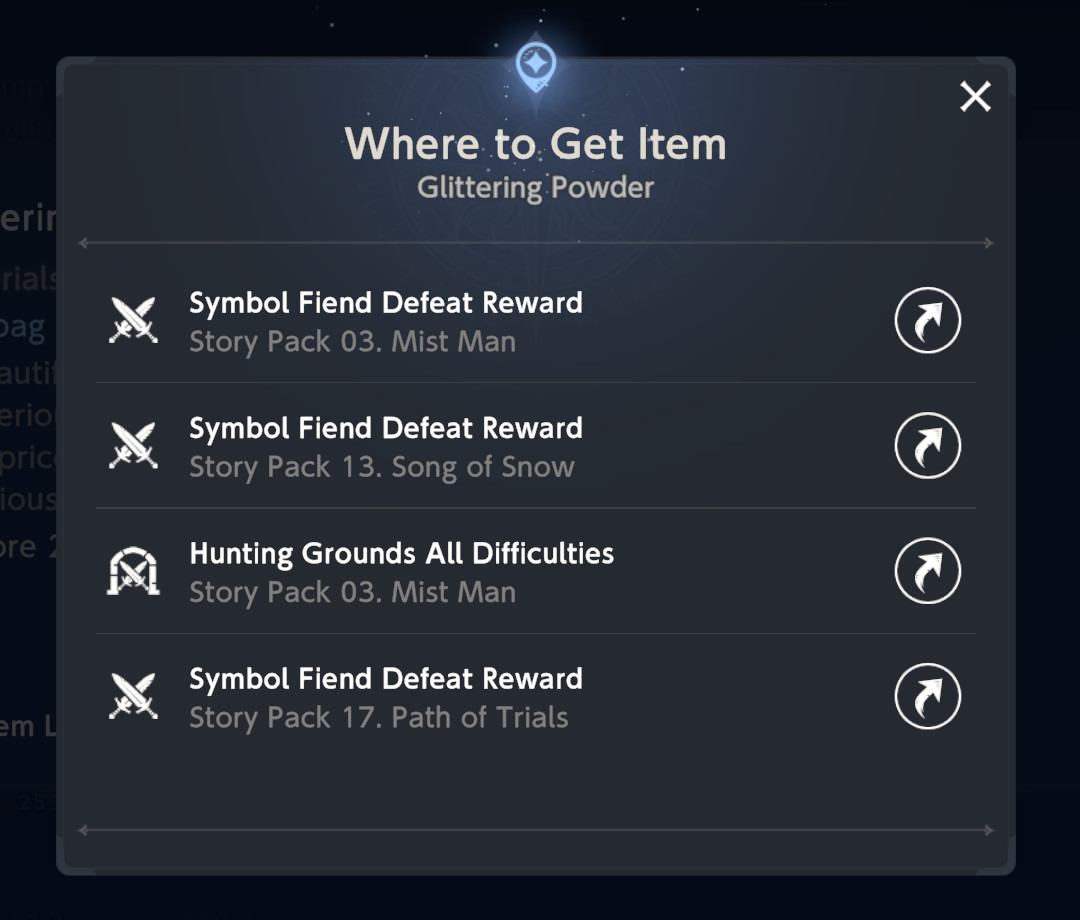
Task: Jump to Story Pack 13 Song of Snow
Action: [927, 446]
